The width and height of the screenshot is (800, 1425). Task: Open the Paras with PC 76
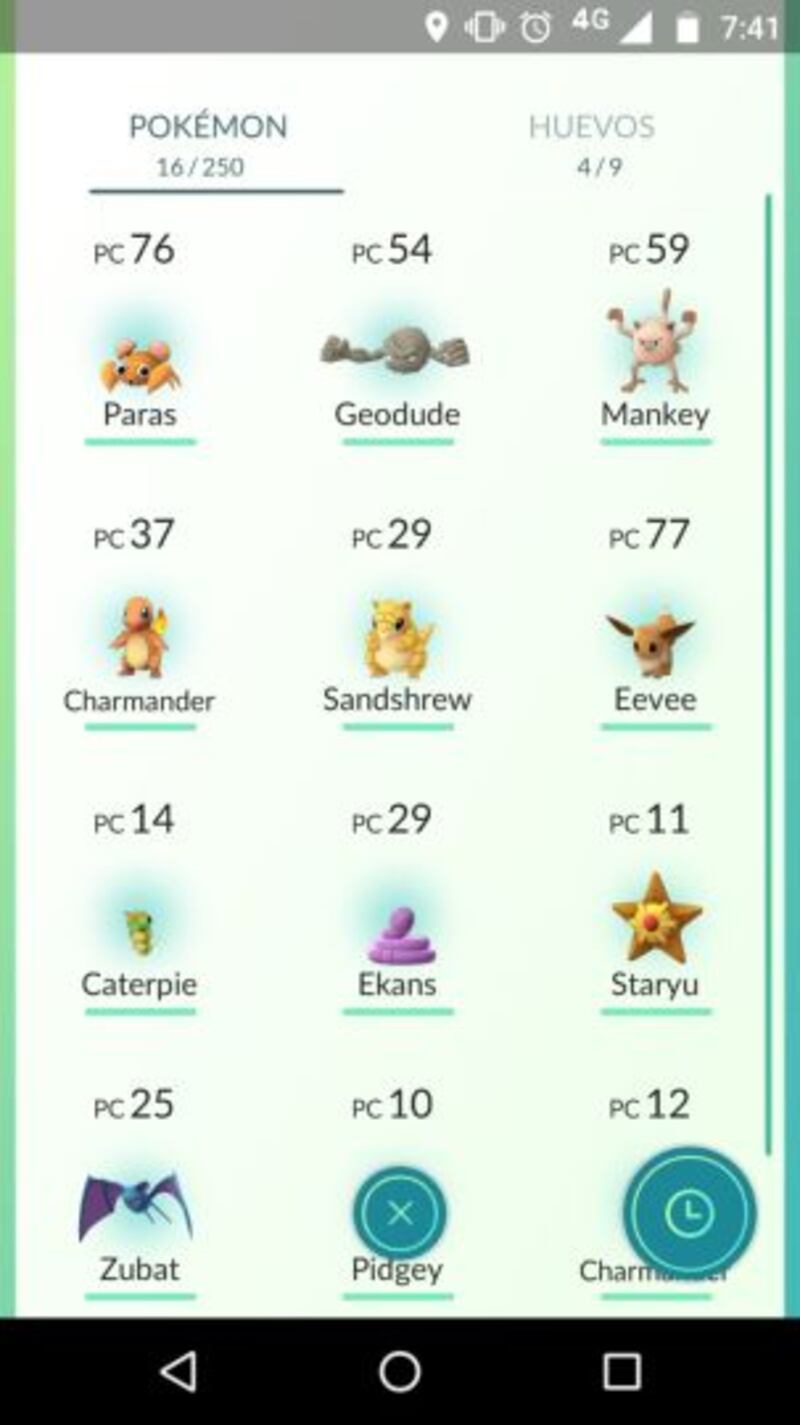pyautogui.click(x=140, y=338)
